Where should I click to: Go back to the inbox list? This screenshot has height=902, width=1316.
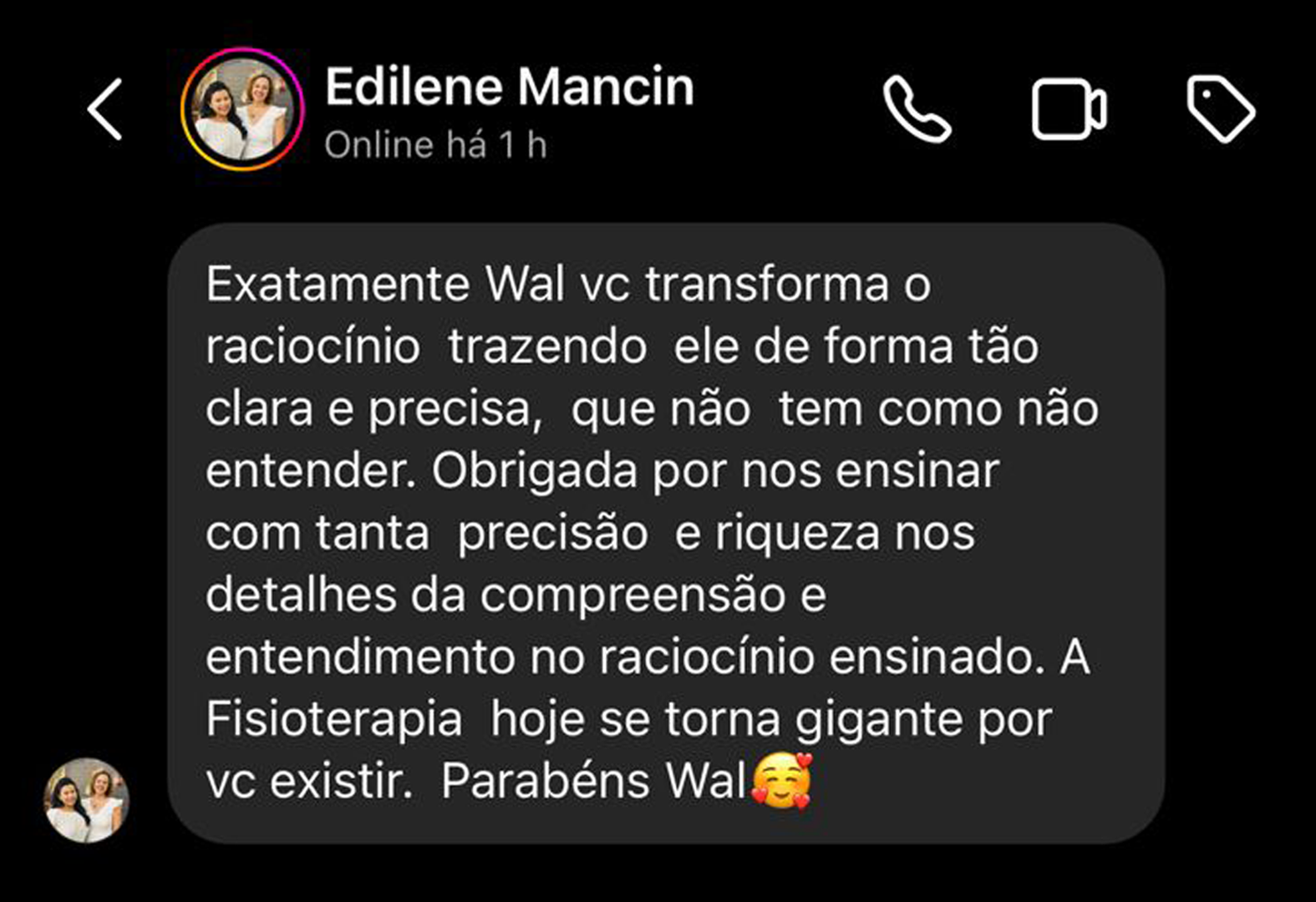pyautogui.click(x=106, y=109)
